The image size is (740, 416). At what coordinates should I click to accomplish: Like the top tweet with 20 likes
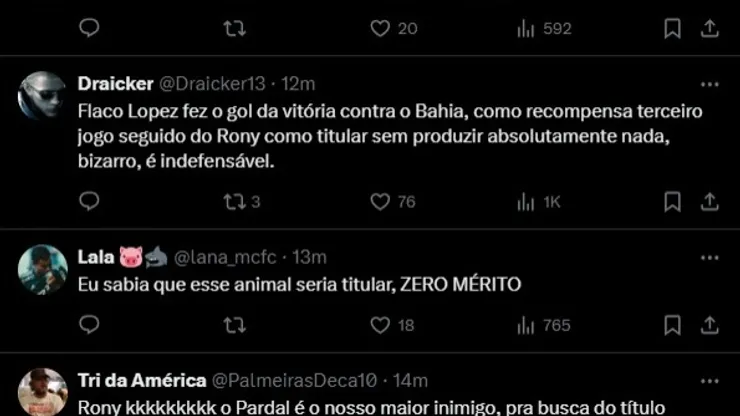(380, 29)
